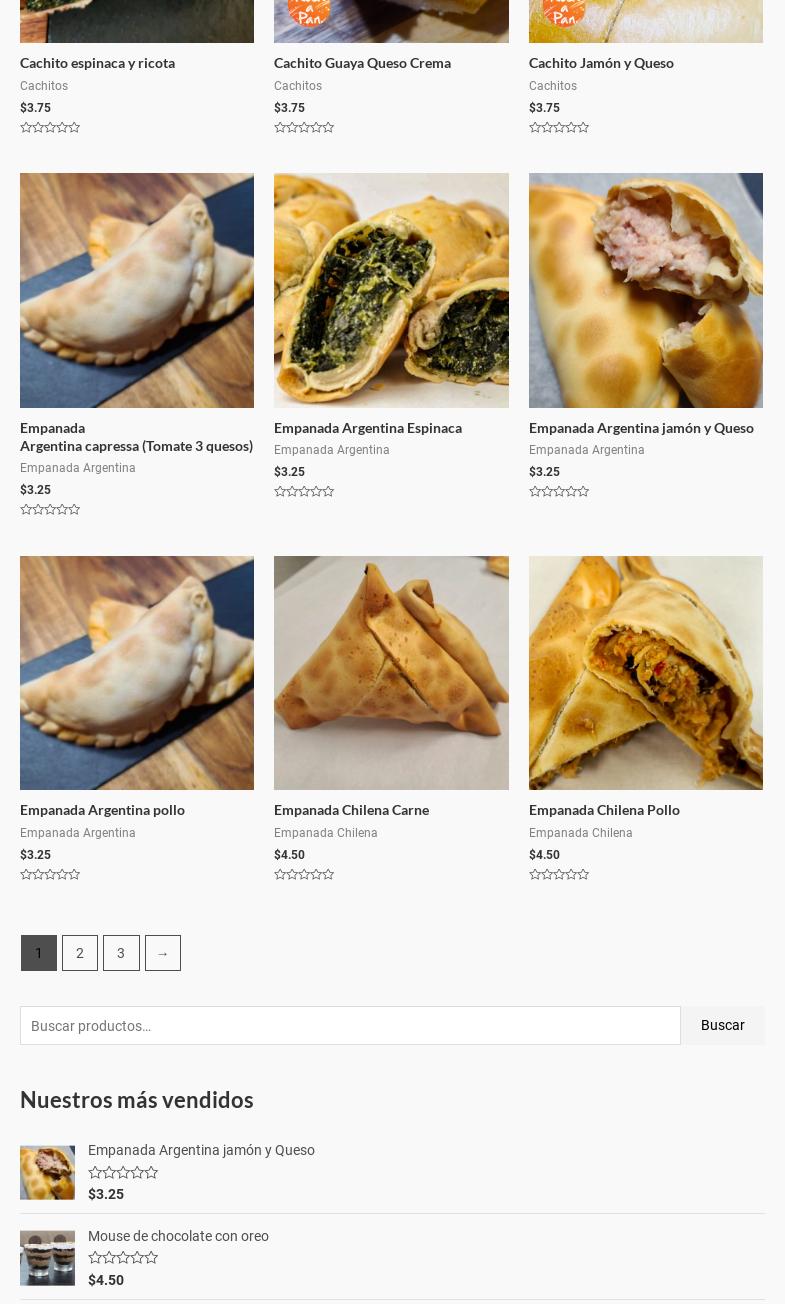
Task: Open "Mouse de chocolate con oreo" bestseller link
Action: [178, 1235]
